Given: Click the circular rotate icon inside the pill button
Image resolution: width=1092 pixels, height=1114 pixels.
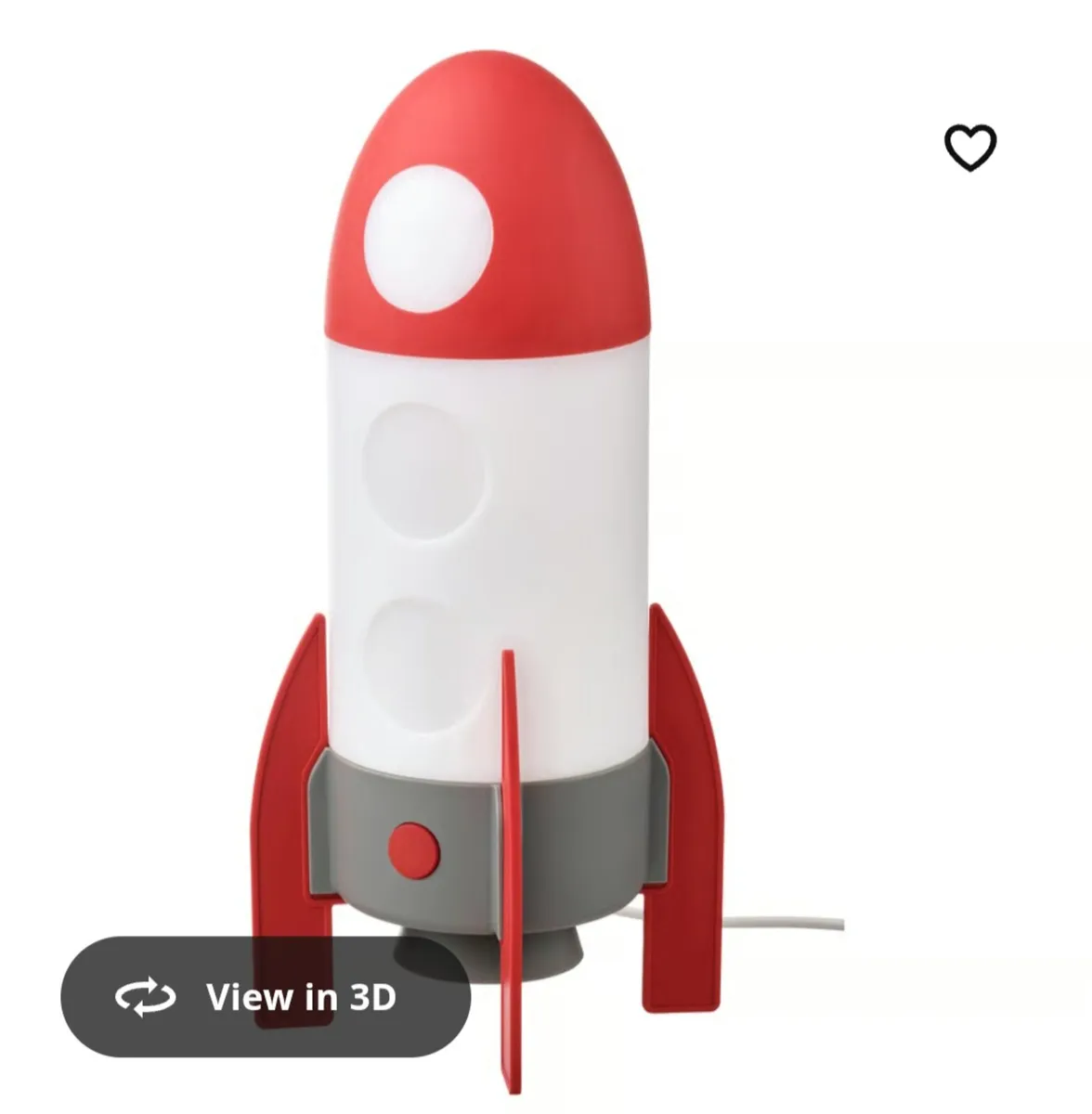Looking at the screenshot, I should [144, 997].
